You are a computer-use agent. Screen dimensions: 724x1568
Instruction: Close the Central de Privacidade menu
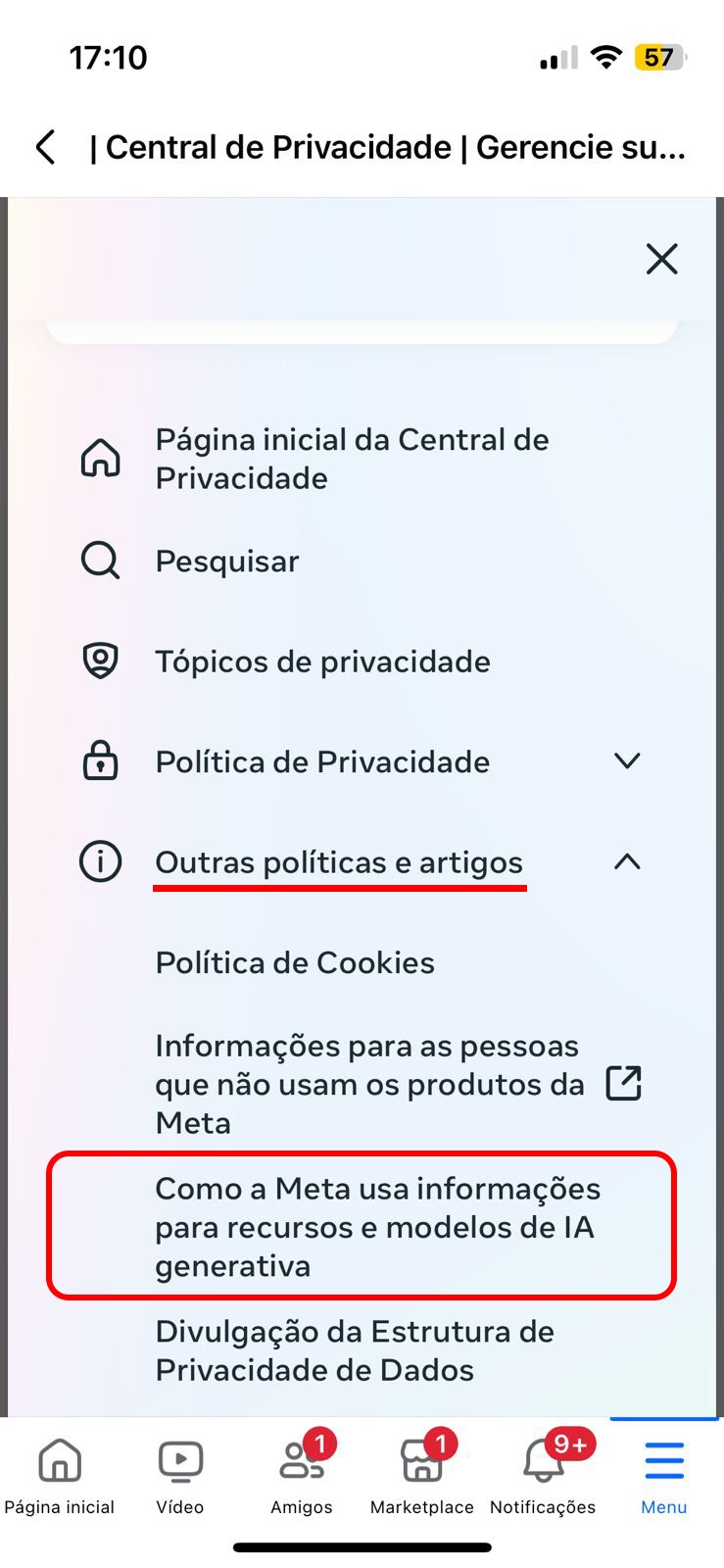(661, 259)
